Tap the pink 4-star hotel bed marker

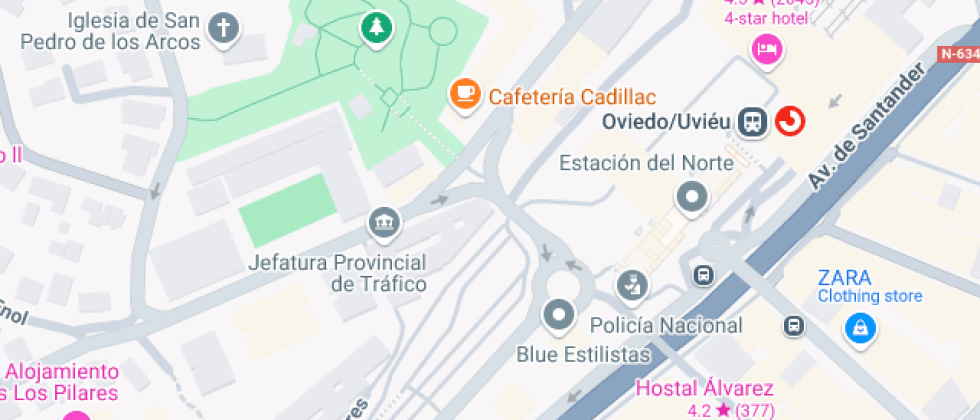[x=768, y=50]
